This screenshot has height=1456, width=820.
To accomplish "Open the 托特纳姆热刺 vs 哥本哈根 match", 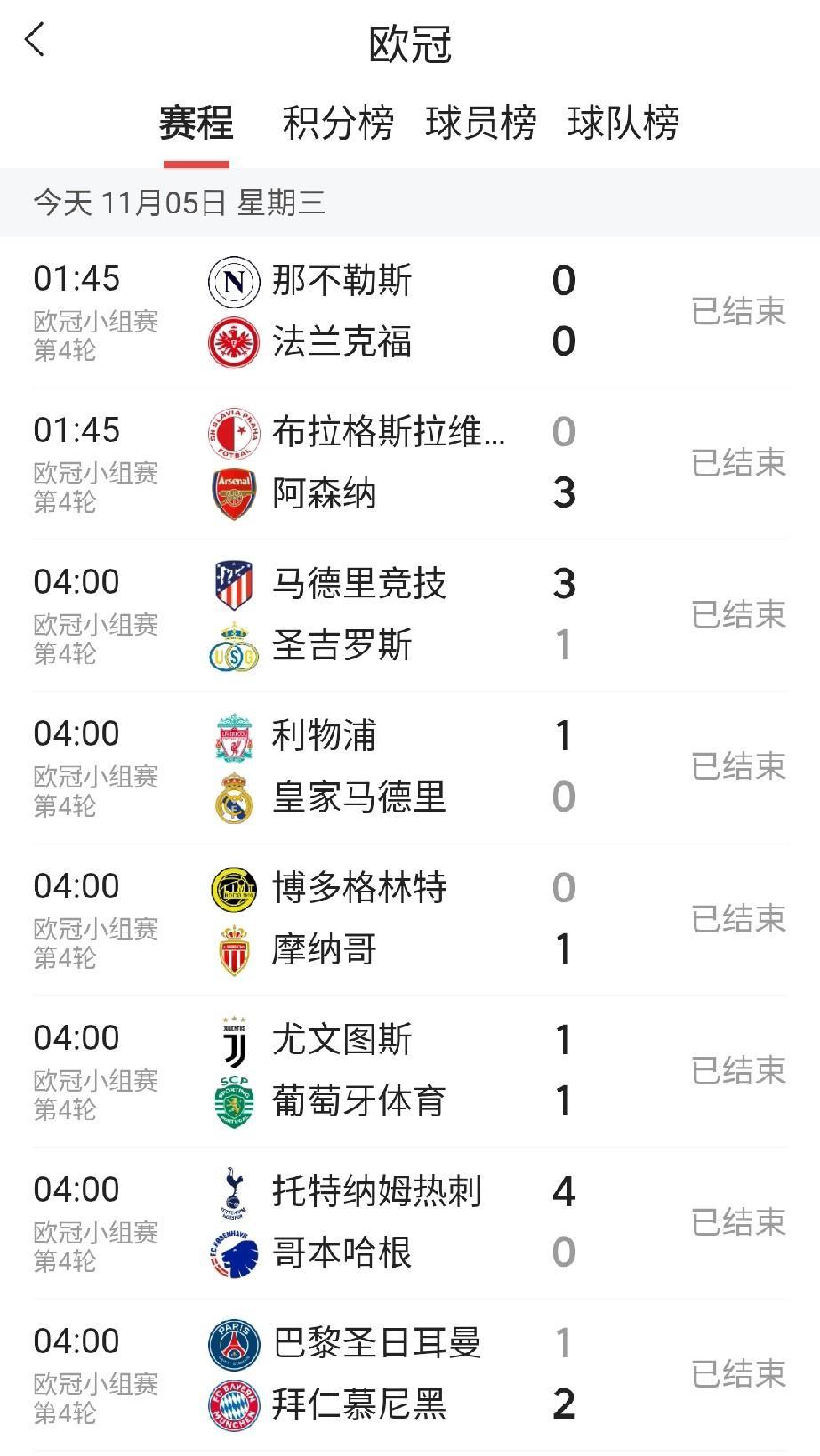I will pos(409,1223).
